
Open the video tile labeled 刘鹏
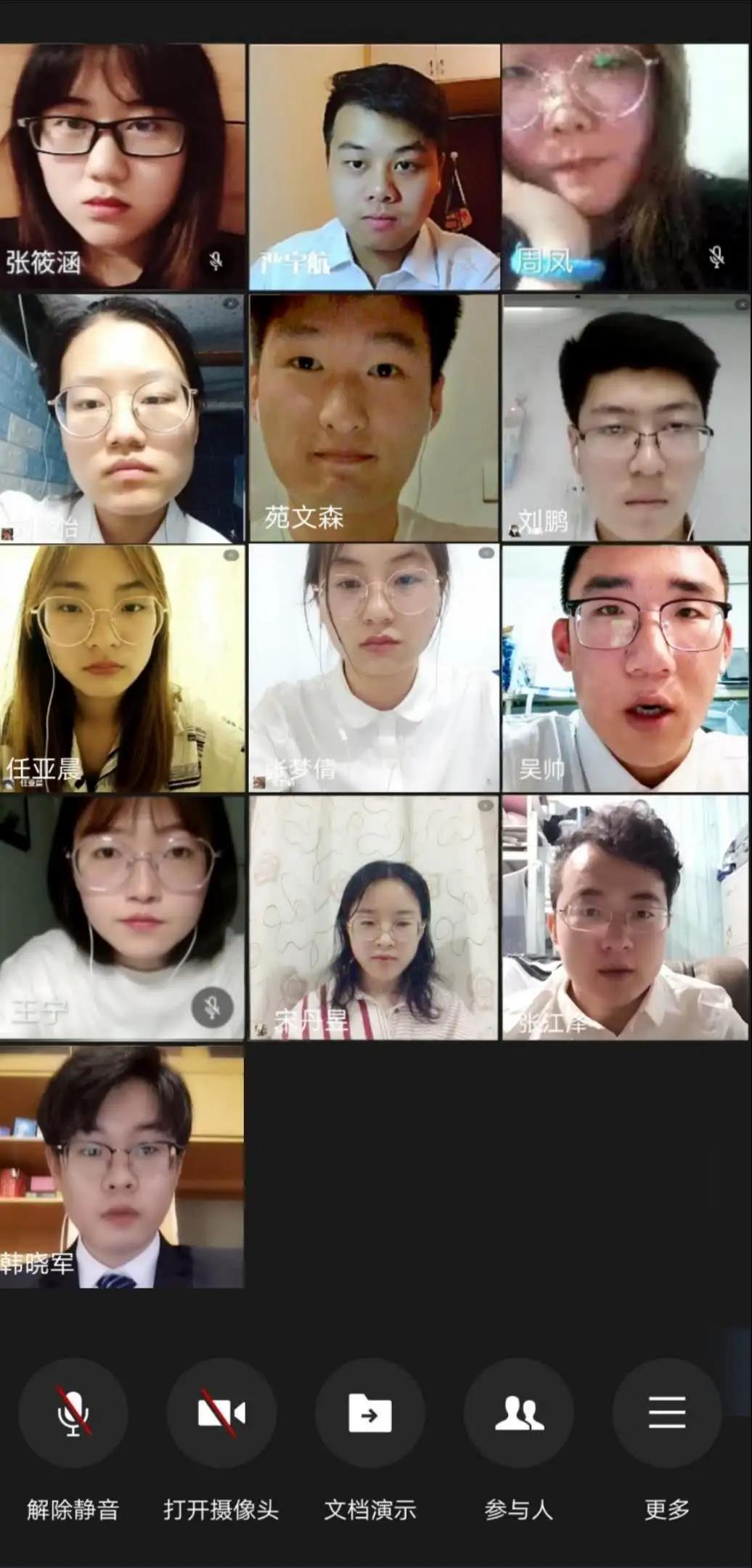tap(626, 417)
